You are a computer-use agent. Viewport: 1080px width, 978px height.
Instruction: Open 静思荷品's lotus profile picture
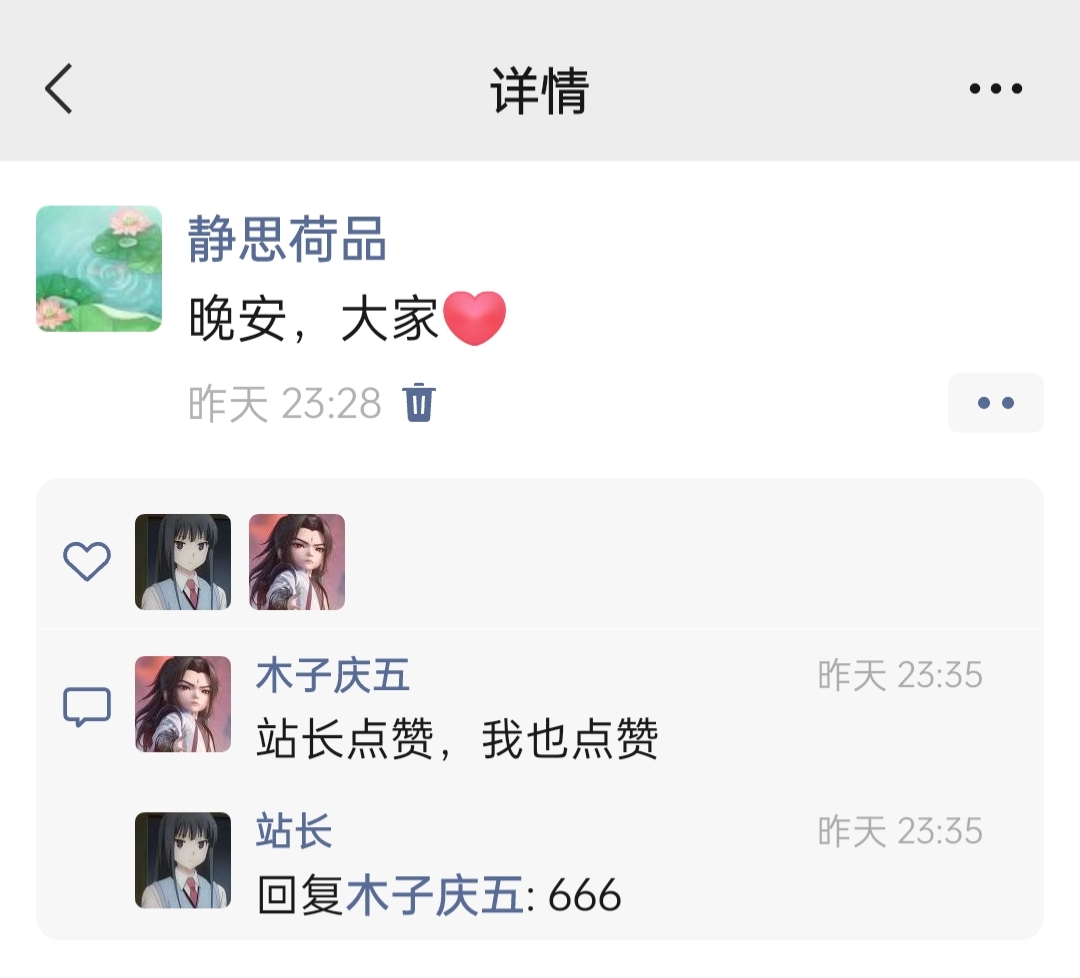click(99, 268)
